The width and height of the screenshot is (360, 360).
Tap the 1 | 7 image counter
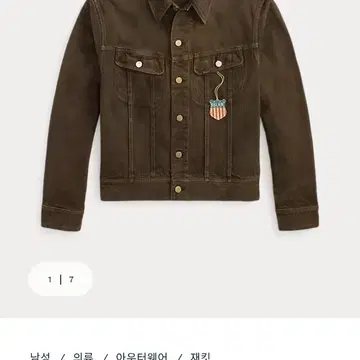60,279
